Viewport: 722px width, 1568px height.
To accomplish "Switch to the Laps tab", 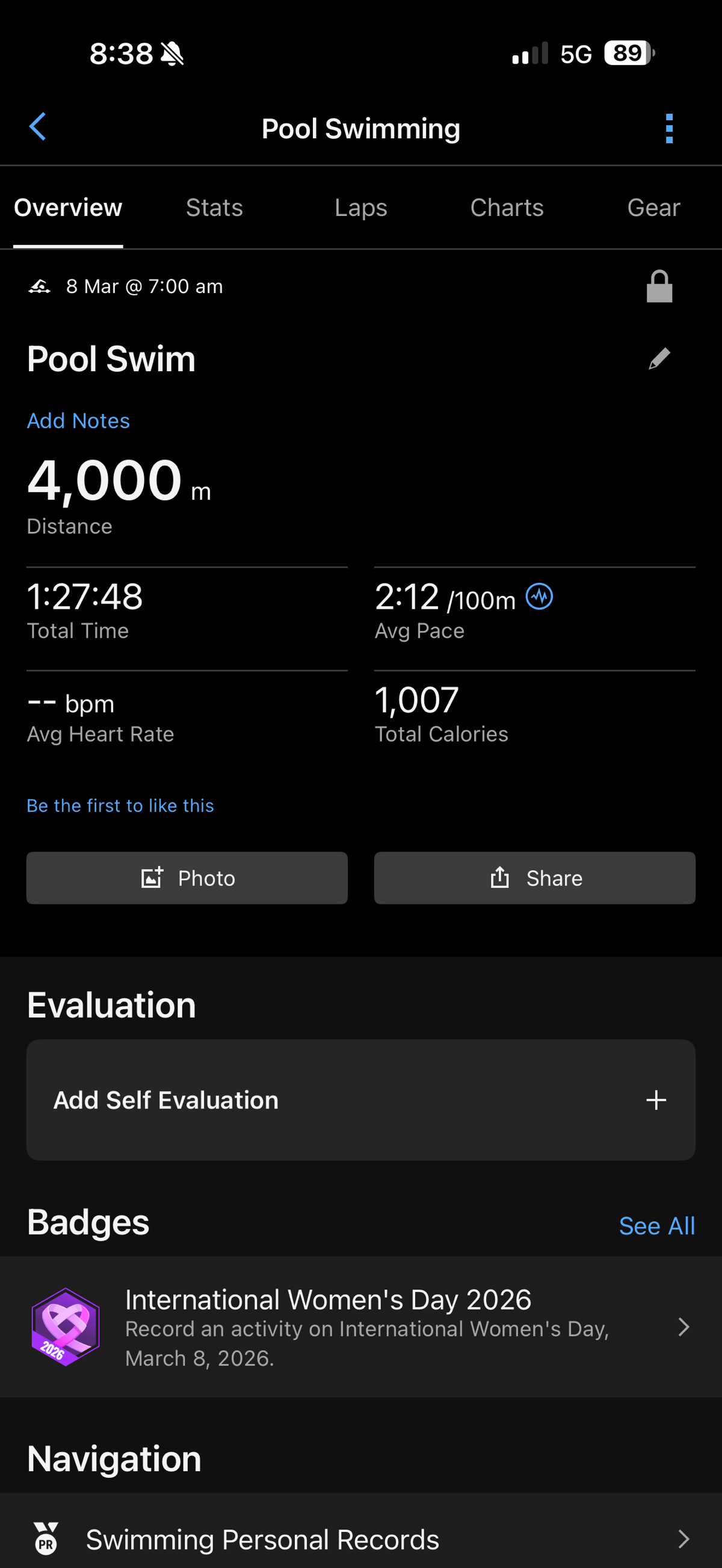I will click(360, 208).
